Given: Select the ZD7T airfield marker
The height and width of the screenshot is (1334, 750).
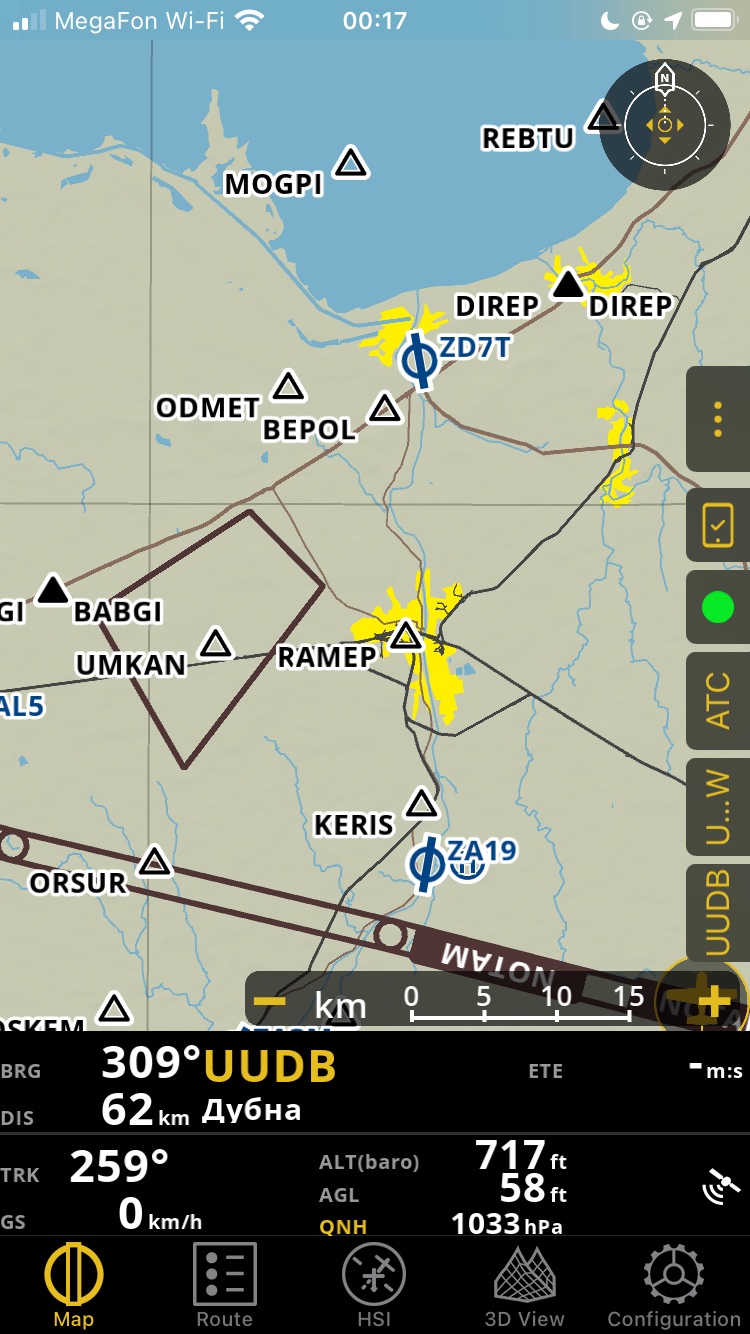Looking at the screenshot, I should coord(420,359).
